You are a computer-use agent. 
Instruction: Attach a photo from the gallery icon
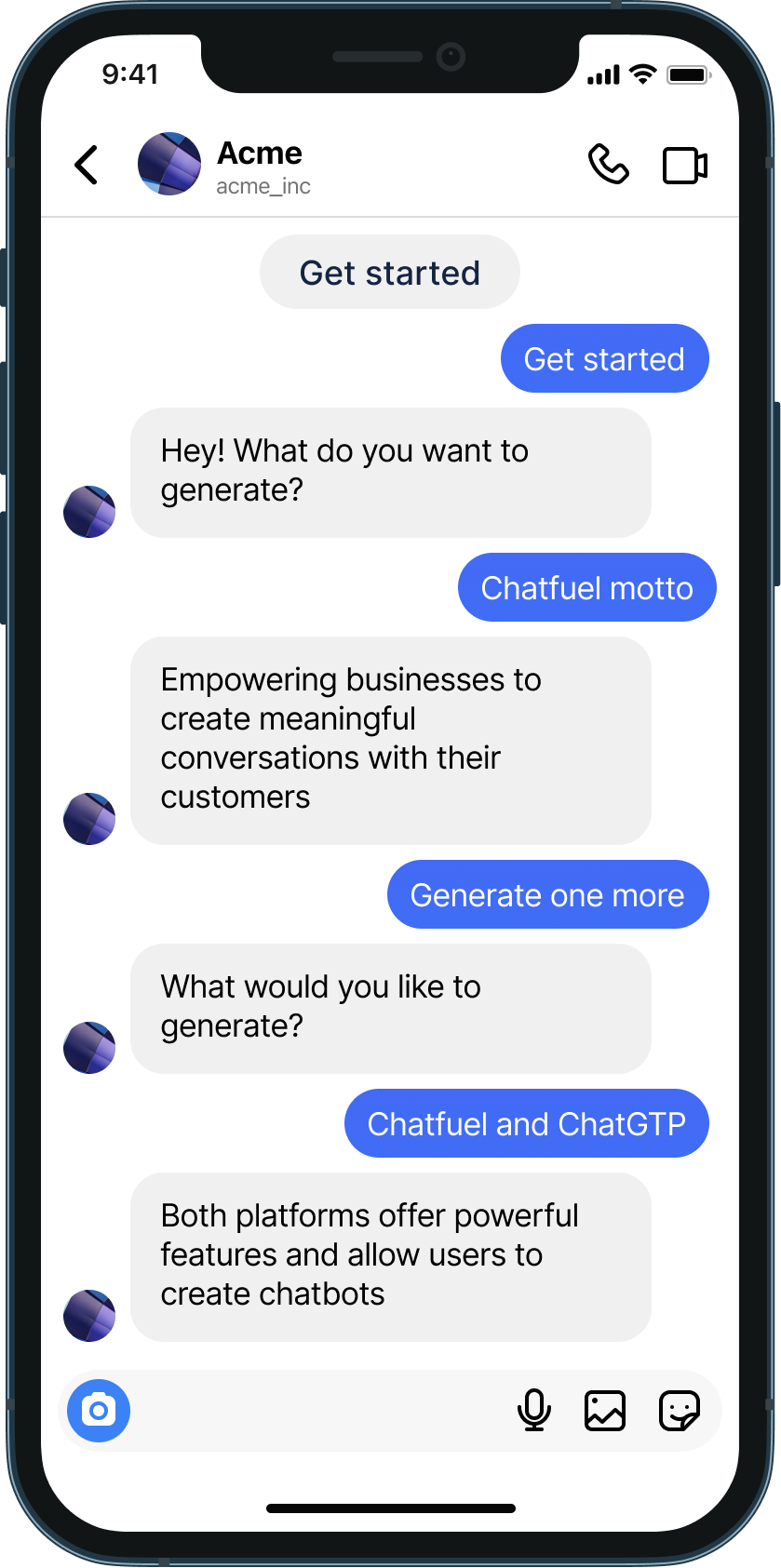click(x=605, y=1411)
